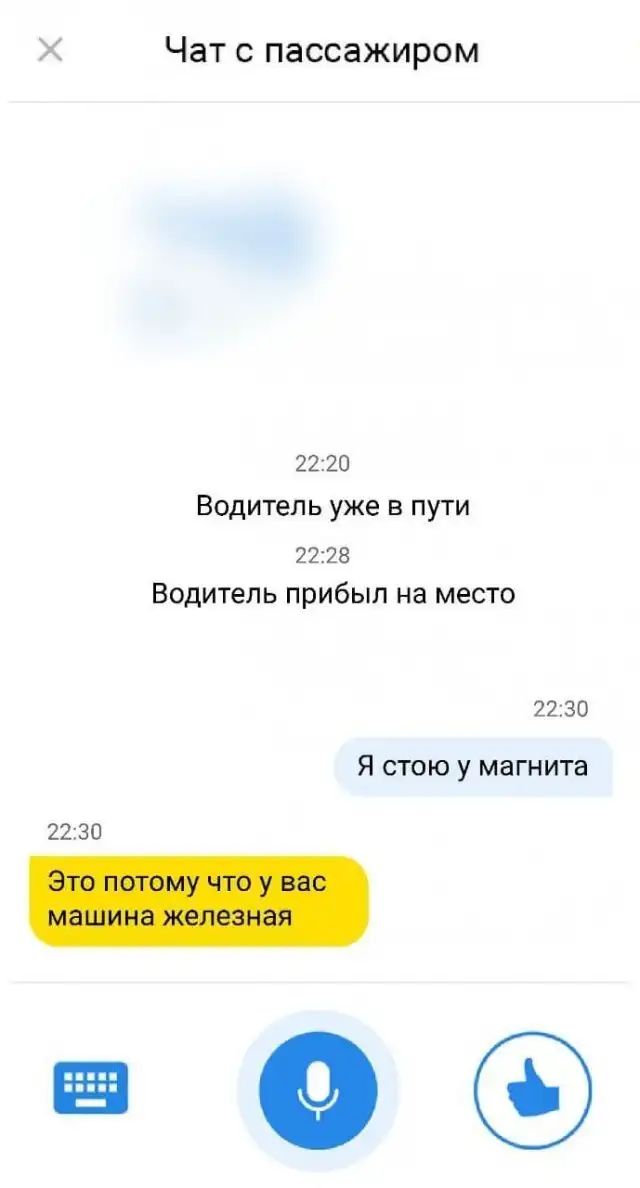Image resolution: width=640 pixels, height=1188 pixels.
Task: Close the passenger chat screen
Action: click(49, 50)
